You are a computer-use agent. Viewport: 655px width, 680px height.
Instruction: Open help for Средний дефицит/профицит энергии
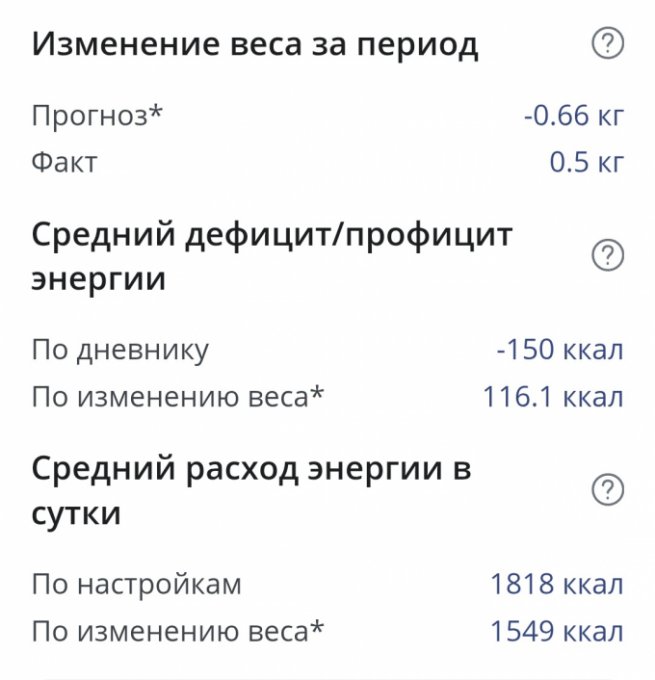pos(608,257)
